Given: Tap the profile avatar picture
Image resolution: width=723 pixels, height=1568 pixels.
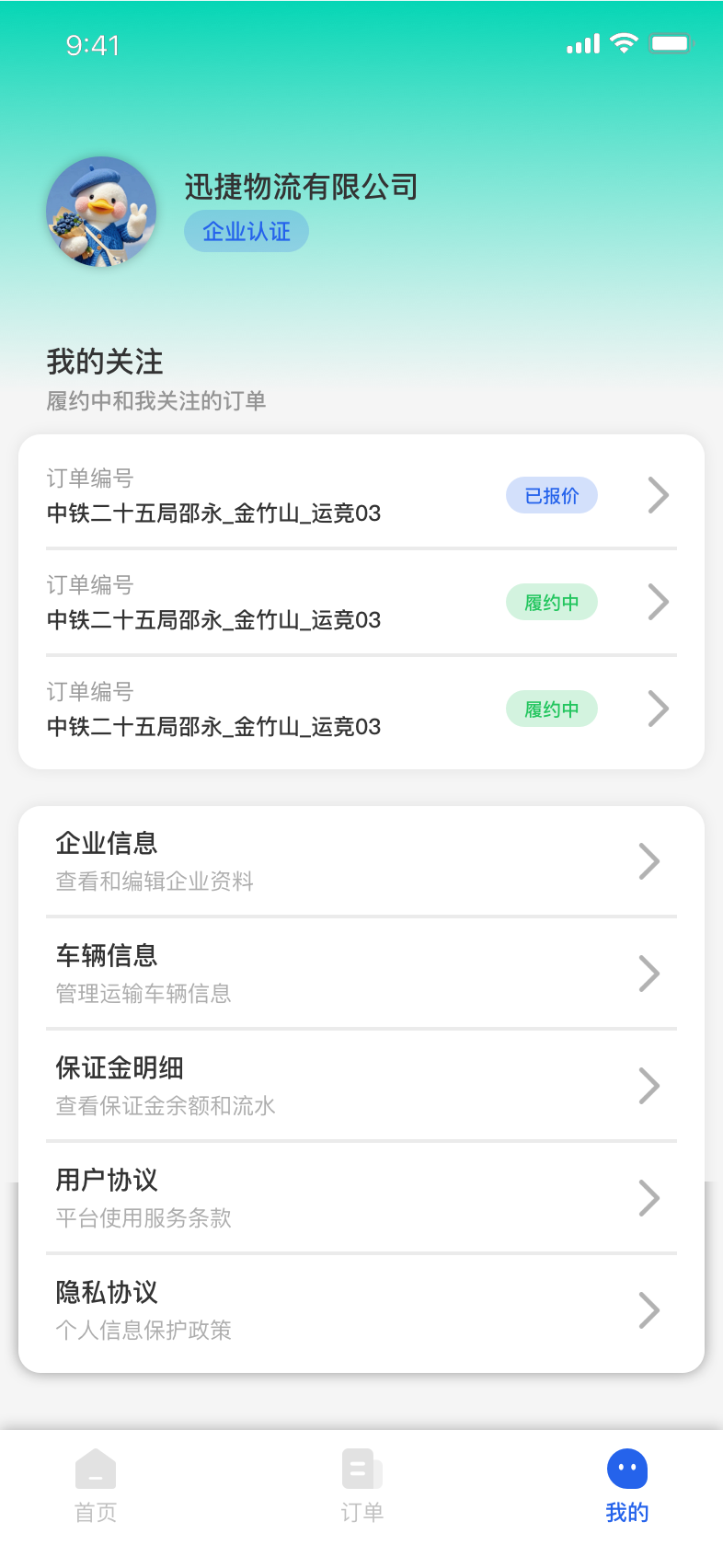Looking at the screenshot, I should click(101, 212).
